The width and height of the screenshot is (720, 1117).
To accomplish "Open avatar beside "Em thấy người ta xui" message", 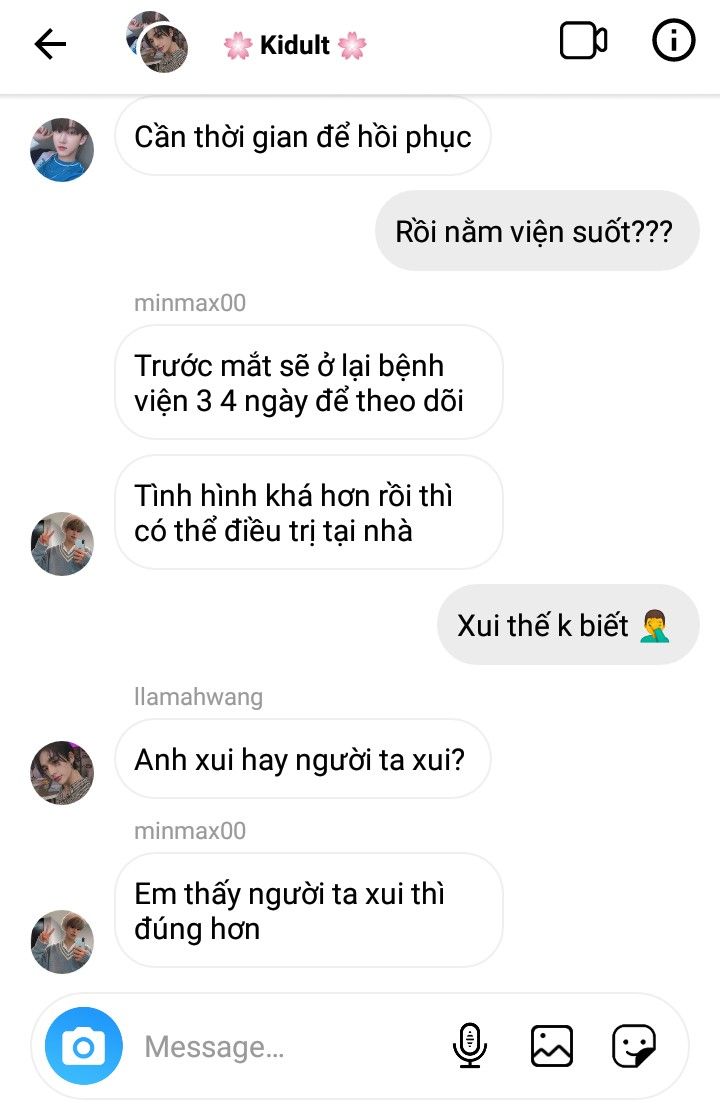I will 62,941.
